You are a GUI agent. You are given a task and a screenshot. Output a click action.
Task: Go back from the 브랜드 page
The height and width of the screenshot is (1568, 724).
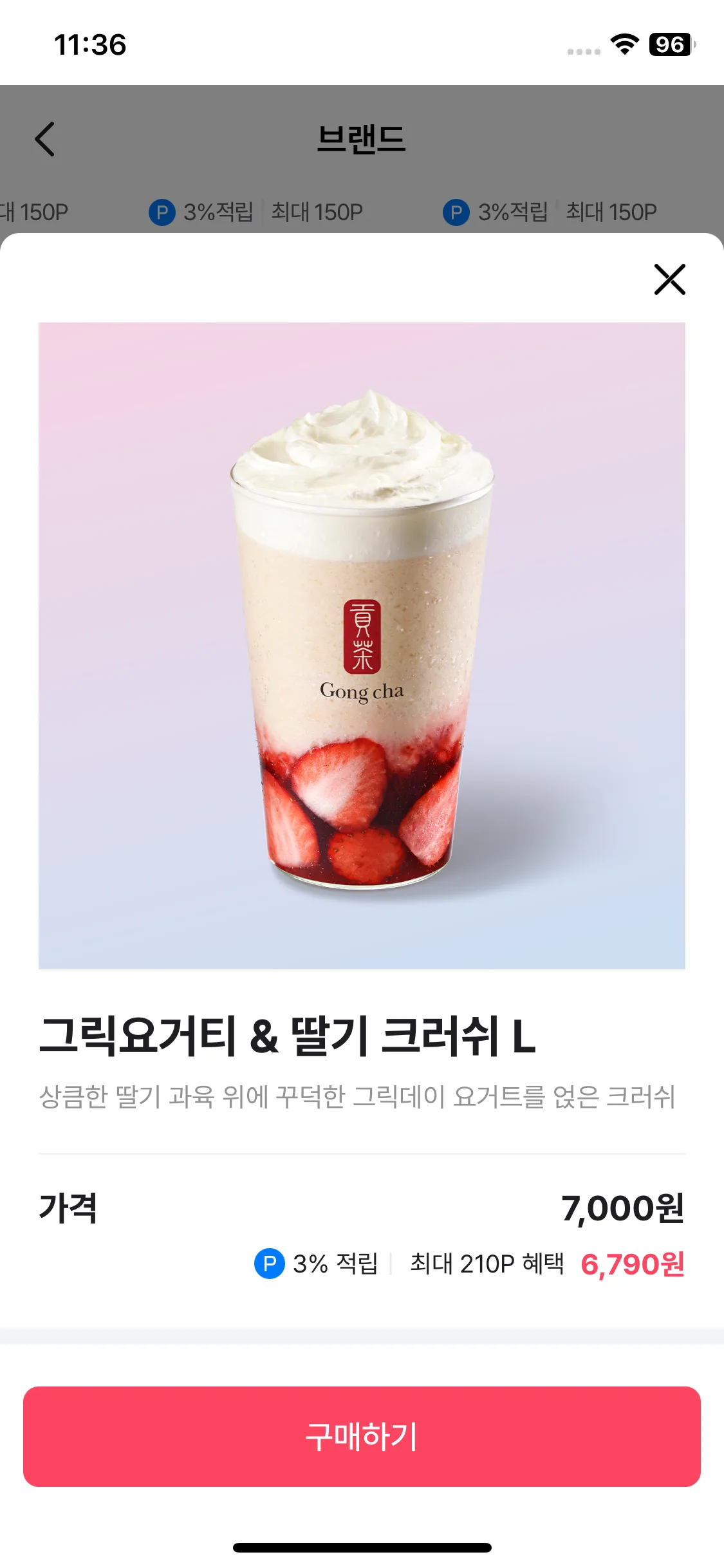coord(44,139)
